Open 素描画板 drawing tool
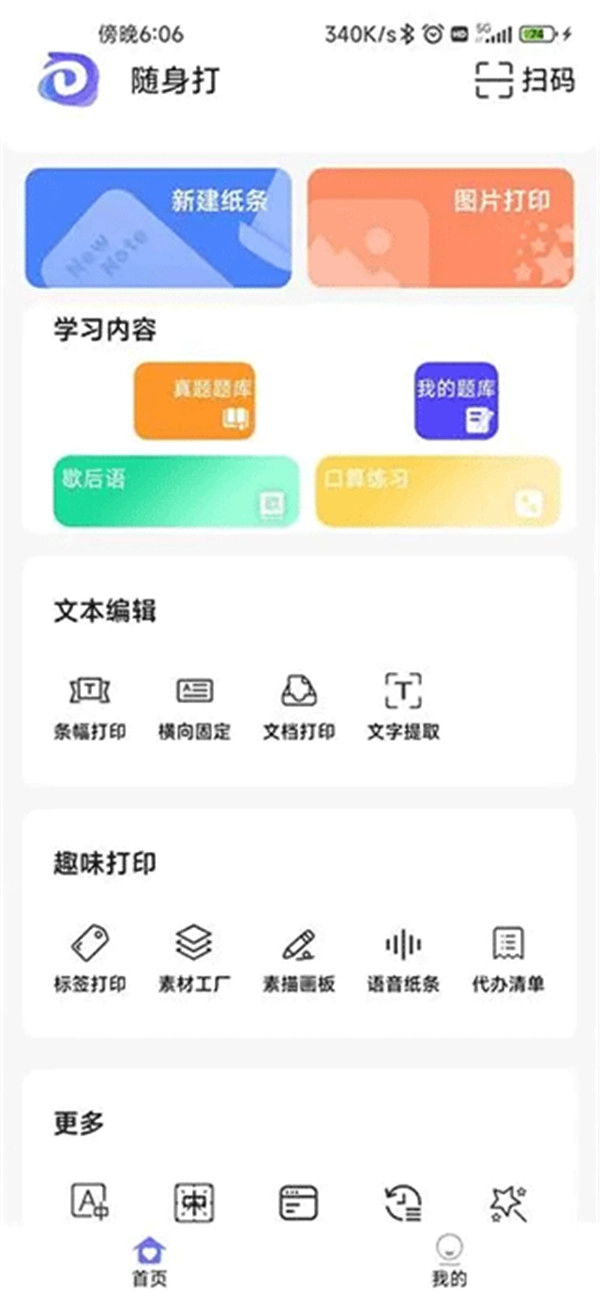The height and width of the screenshot is (1301, 600). pyautogui.click(x=298, y=958)
